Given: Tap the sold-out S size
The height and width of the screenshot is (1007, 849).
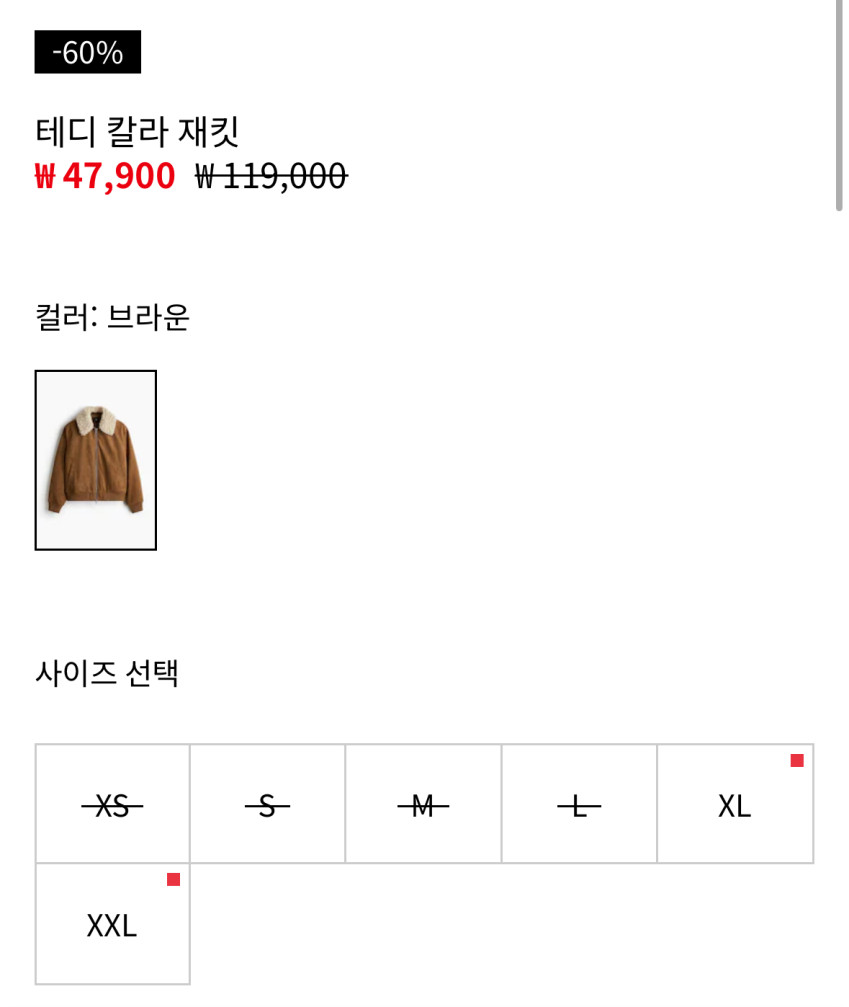Looking at the screenshot, I should pos(267,804).
